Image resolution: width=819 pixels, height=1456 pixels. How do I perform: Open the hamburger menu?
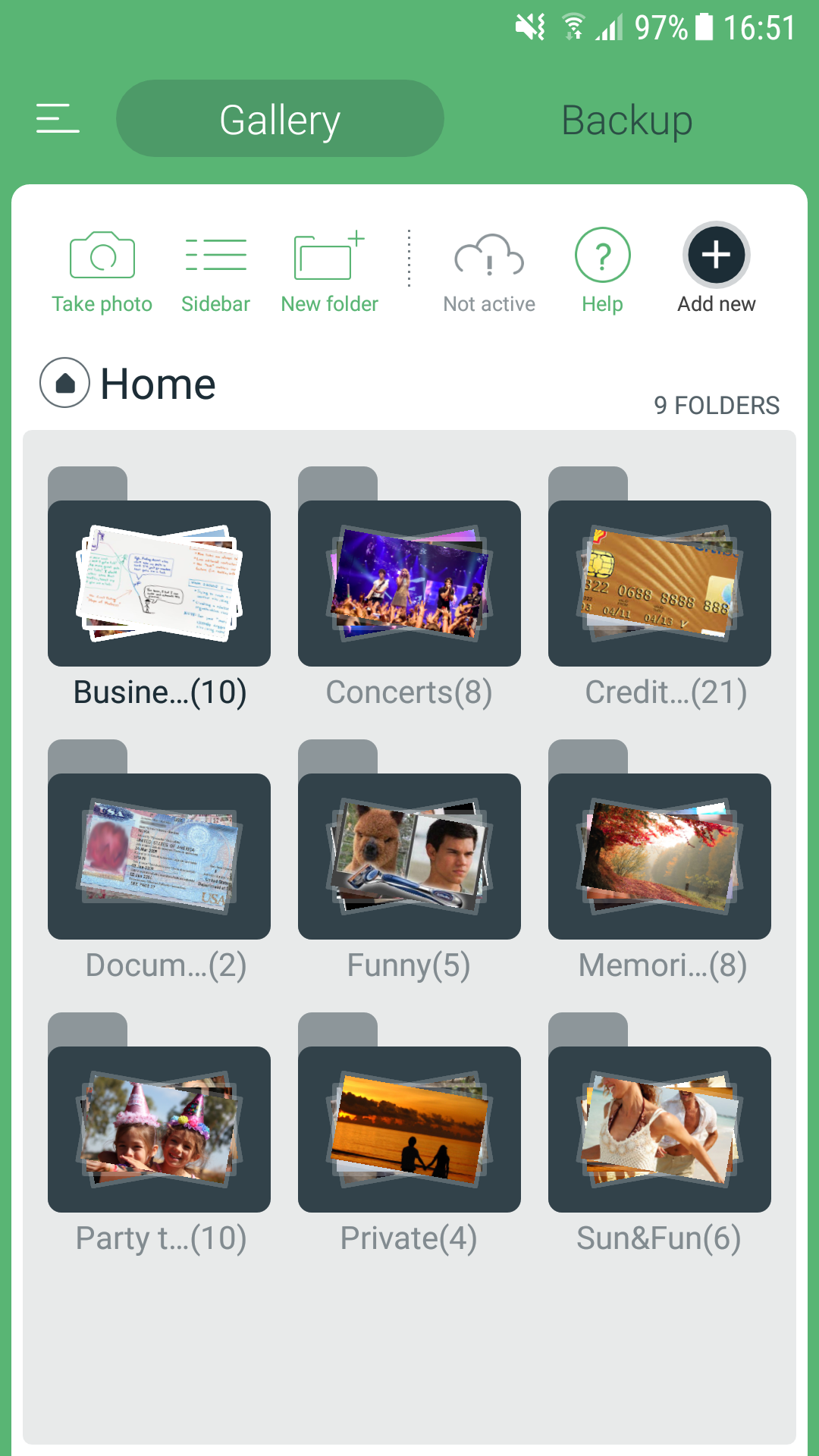point(58,119)
